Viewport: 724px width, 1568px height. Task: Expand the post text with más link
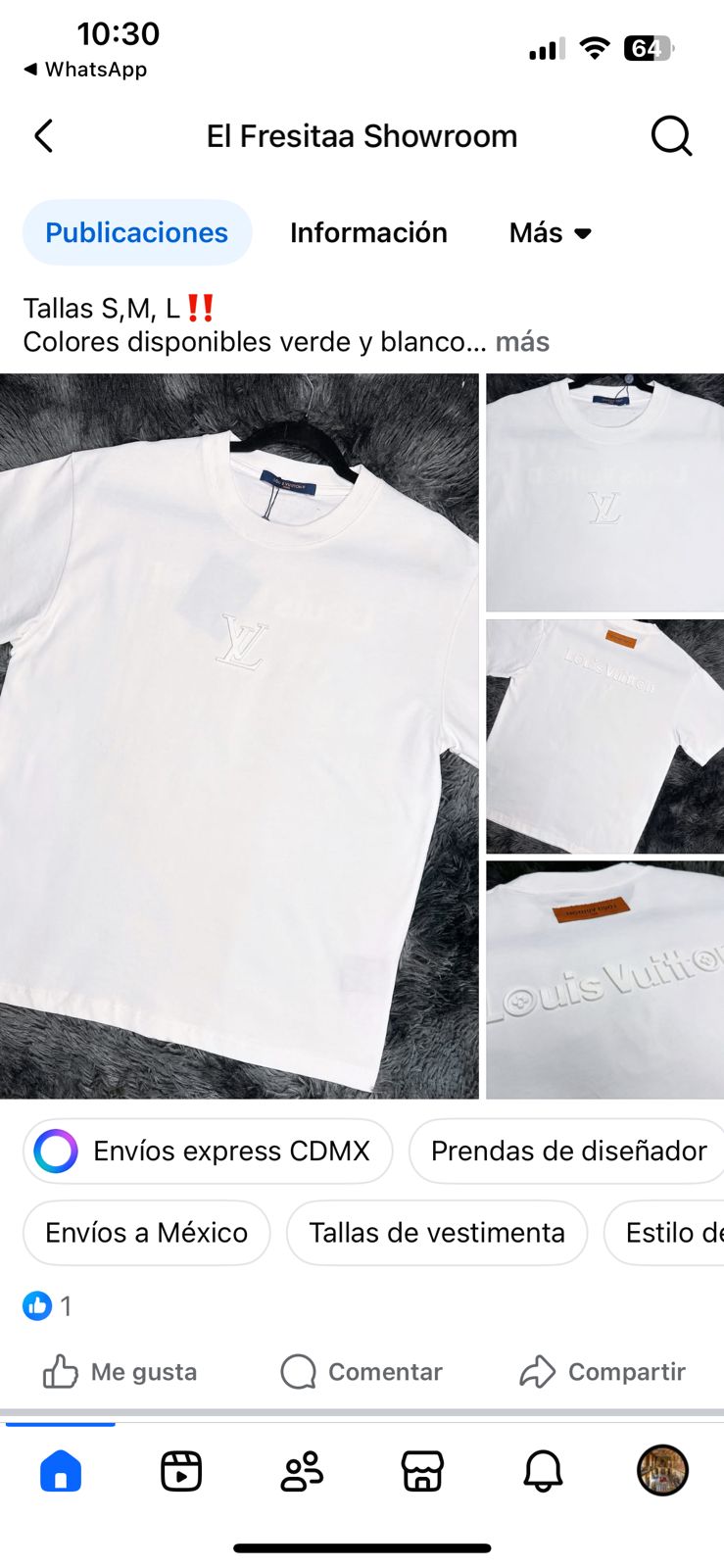(x=522, y=342)
